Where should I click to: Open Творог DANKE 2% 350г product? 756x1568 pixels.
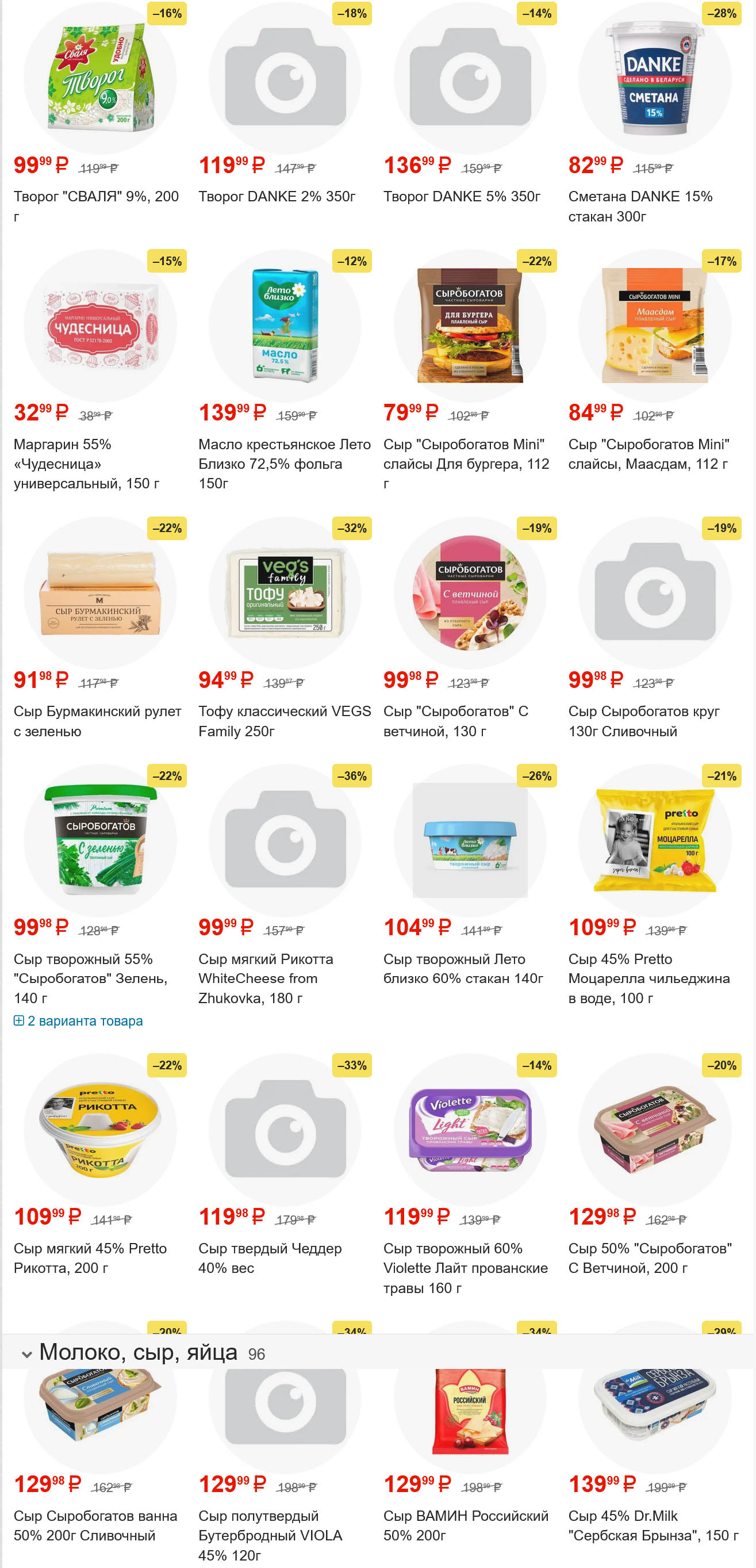click(276, 196)
